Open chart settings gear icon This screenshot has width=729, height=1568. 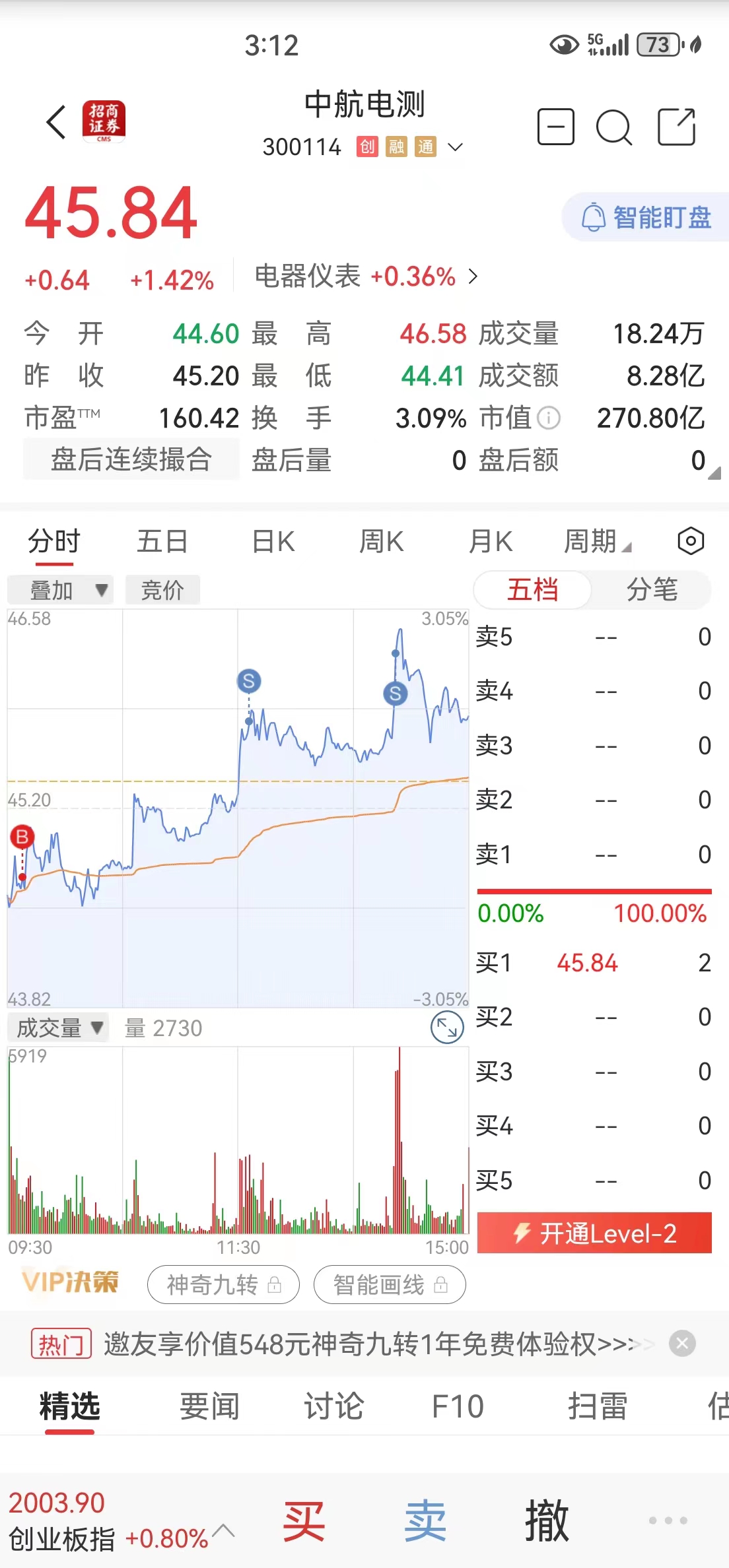(691, 540)
